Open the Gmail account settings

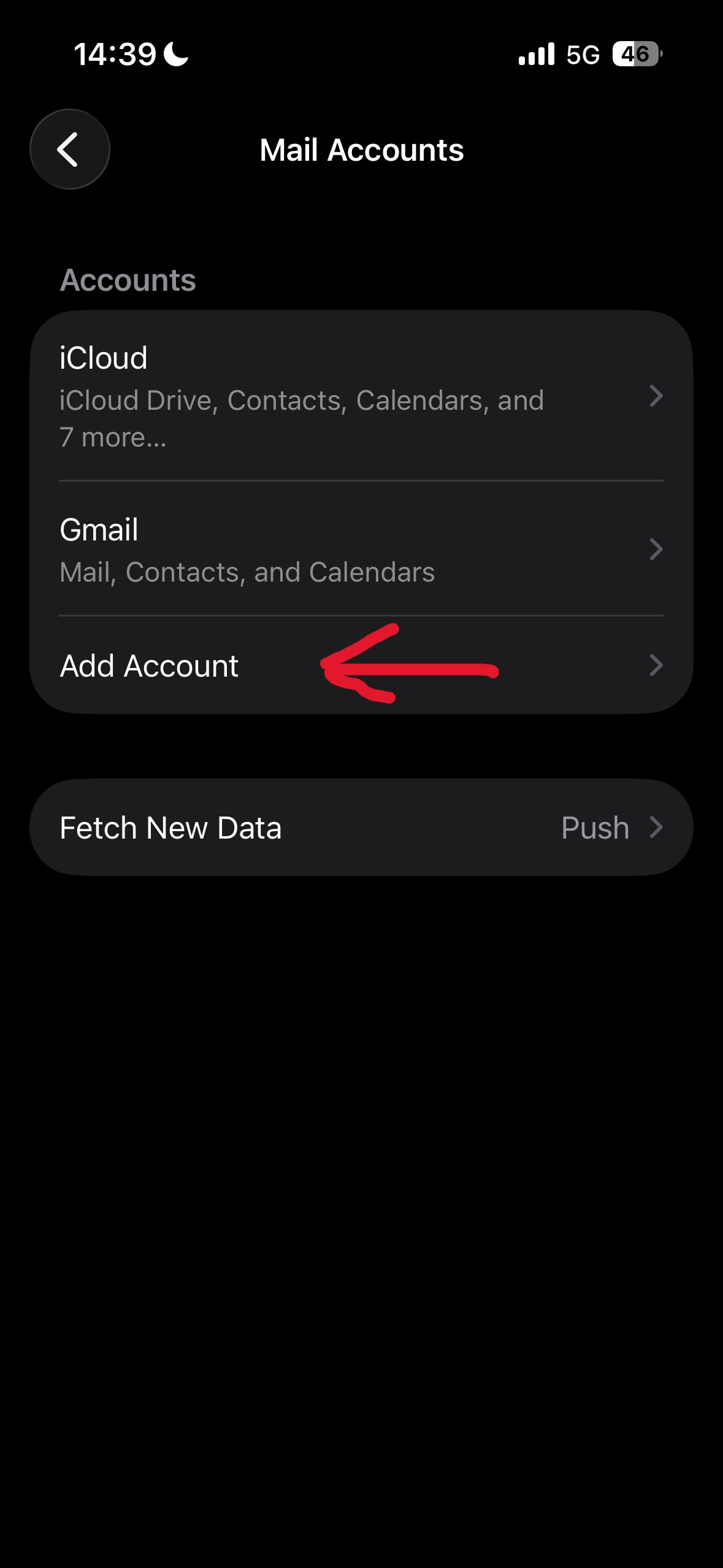pos(361,549)
